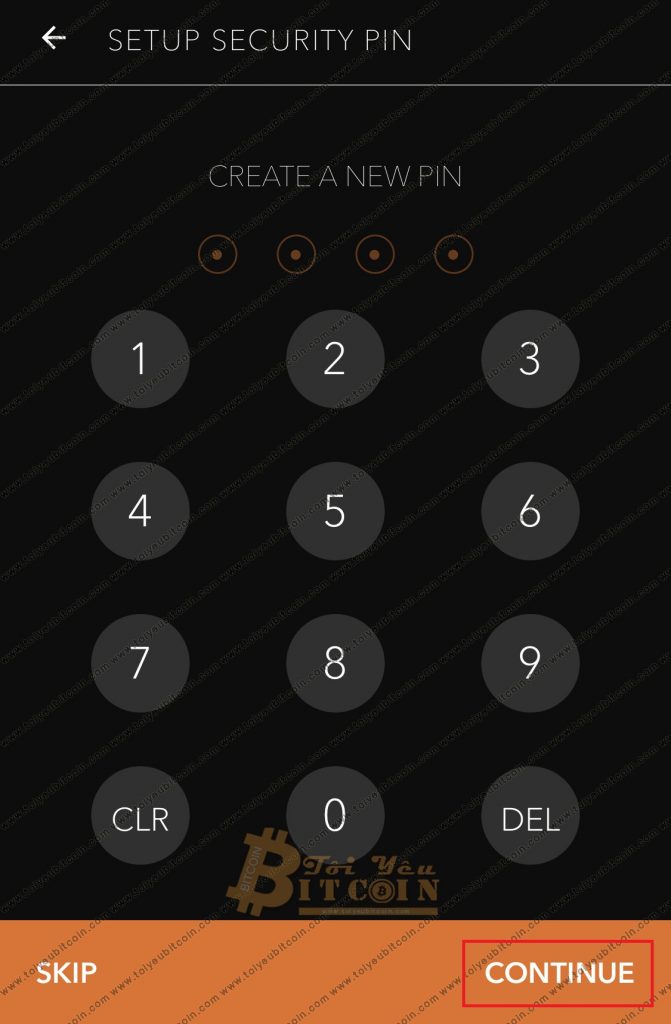Select the 6 key

point(530,511)
